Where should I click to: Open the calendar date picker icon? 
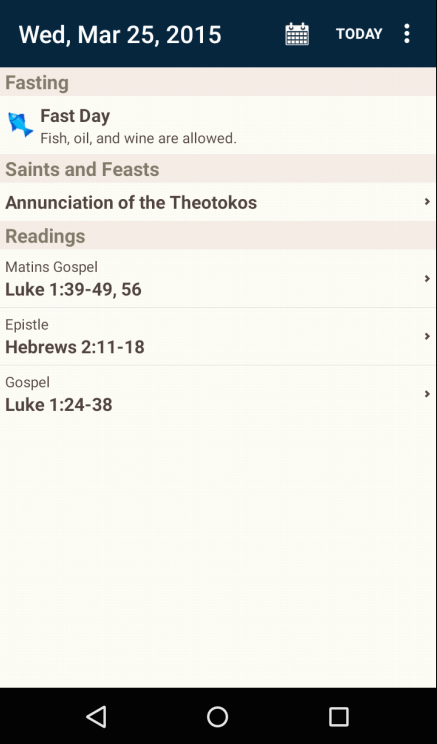297,34
